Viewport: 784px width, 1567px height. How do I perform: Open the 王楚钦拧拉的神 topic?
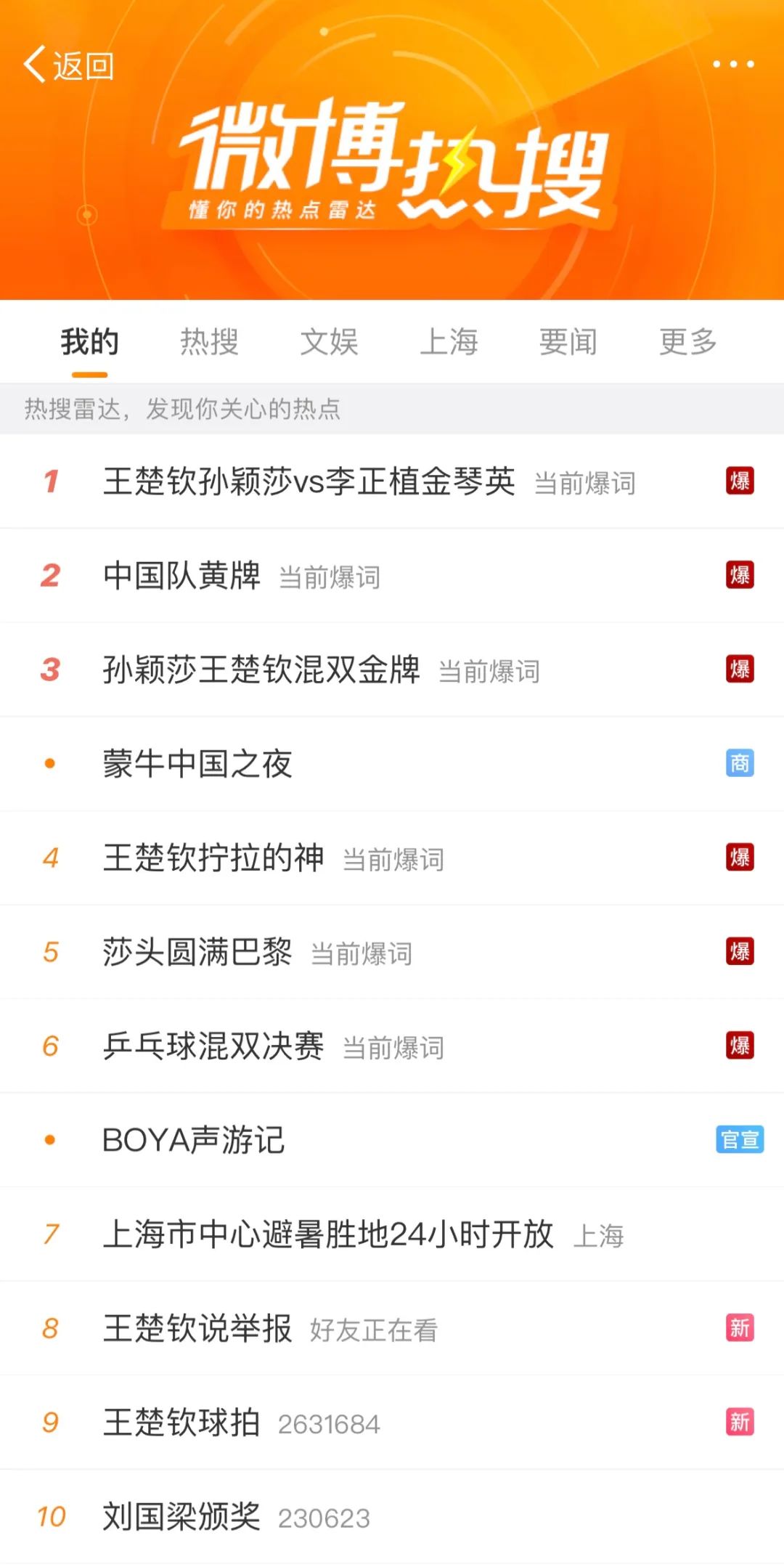coord(213,858)
